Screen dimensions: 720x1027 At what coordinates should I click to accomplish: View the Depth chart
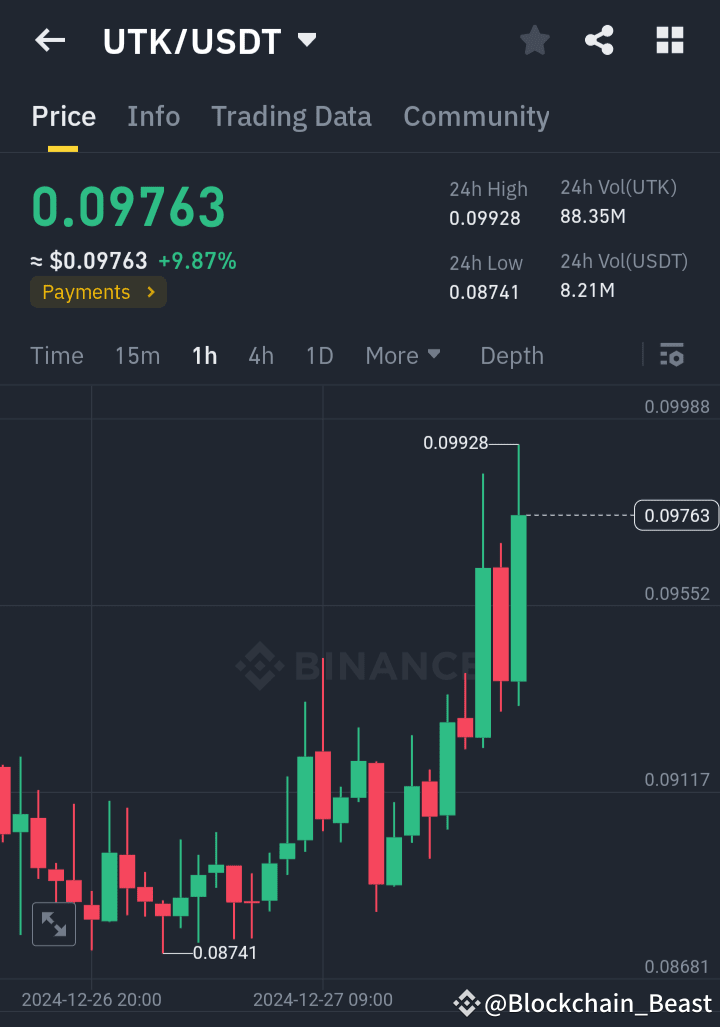tap(511, 355)
